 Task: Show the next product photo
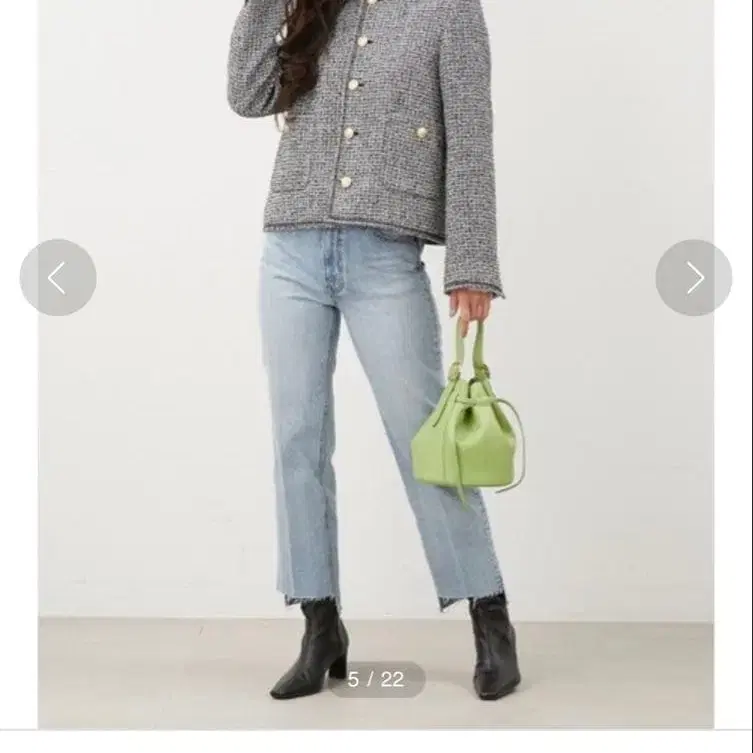point(694,278)
